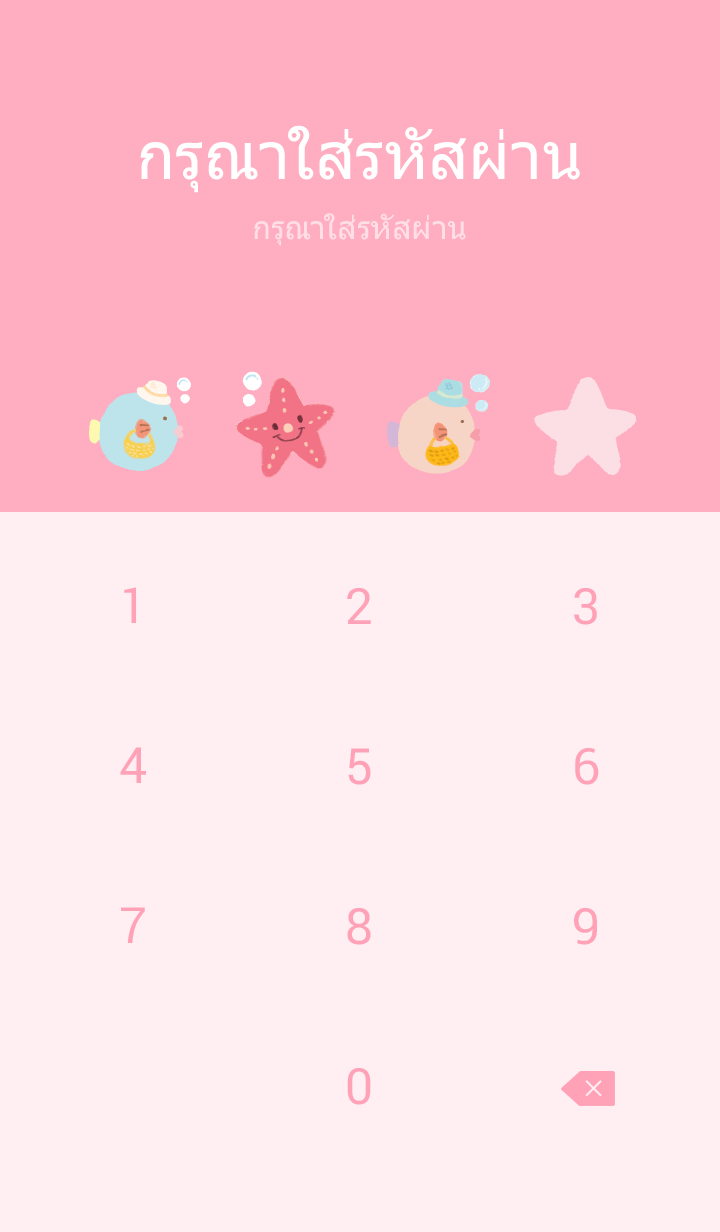Enter digit 0 for the passcode
The width and height of the screenshot is (720, 1232).
pyautogui.click(x=359, y=1087)
